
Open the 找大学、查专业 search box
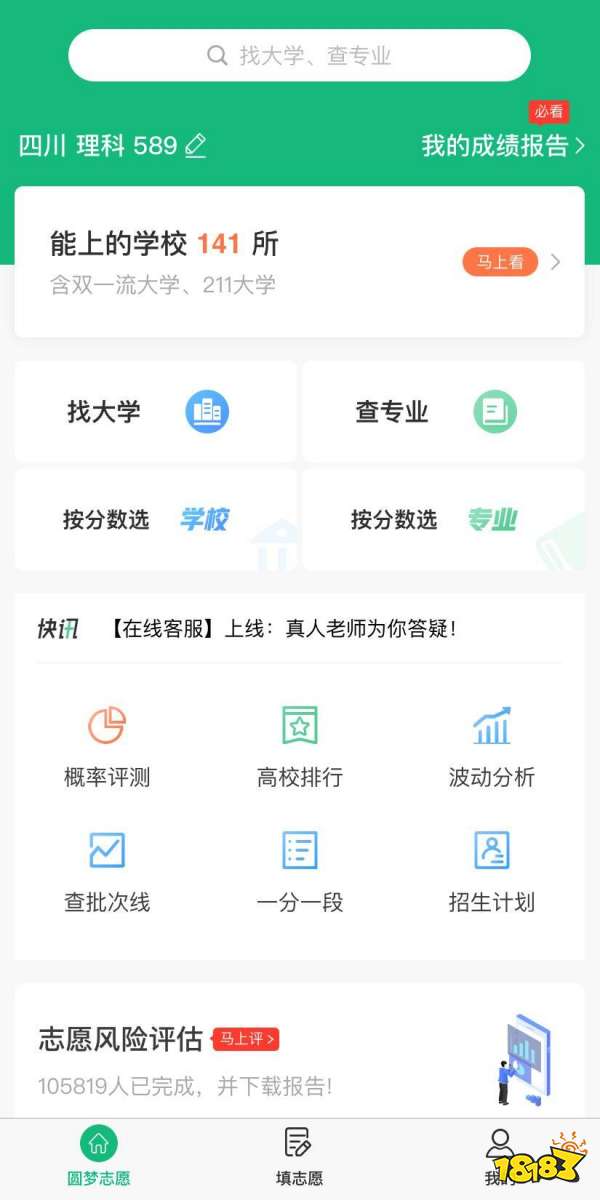[299, 55]
